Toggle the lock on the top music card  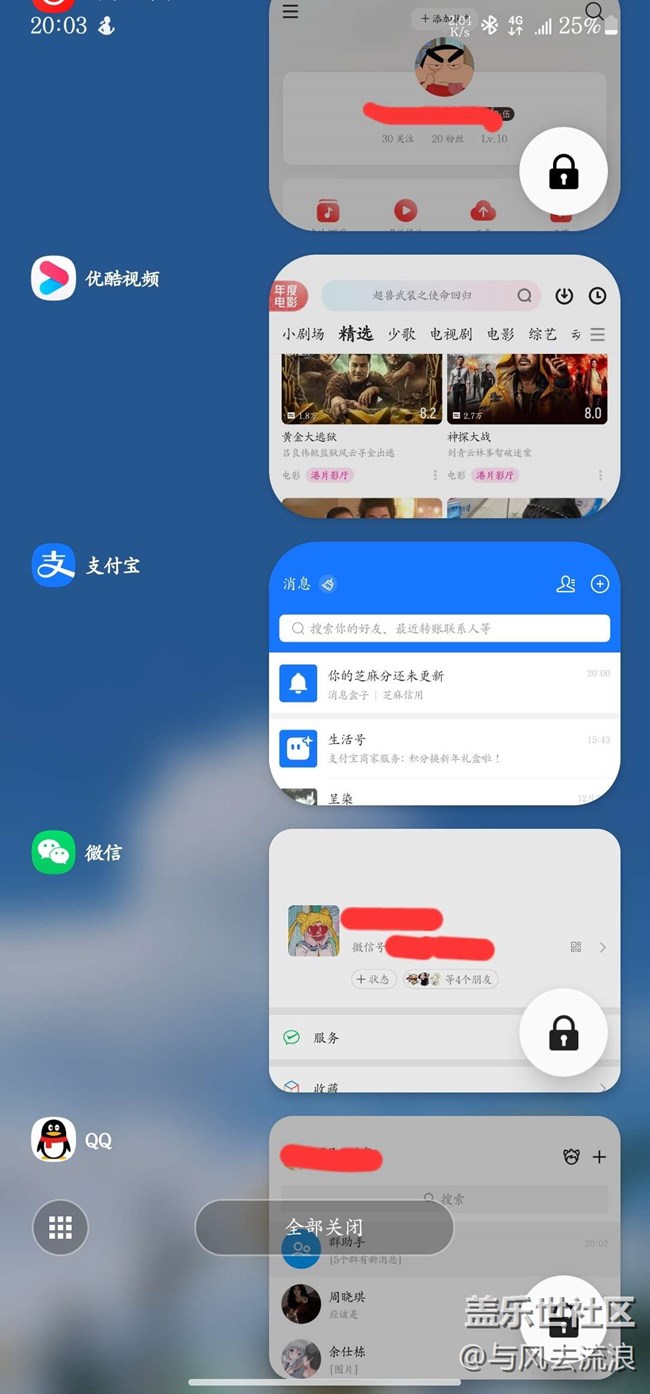[x=563, y=172]
